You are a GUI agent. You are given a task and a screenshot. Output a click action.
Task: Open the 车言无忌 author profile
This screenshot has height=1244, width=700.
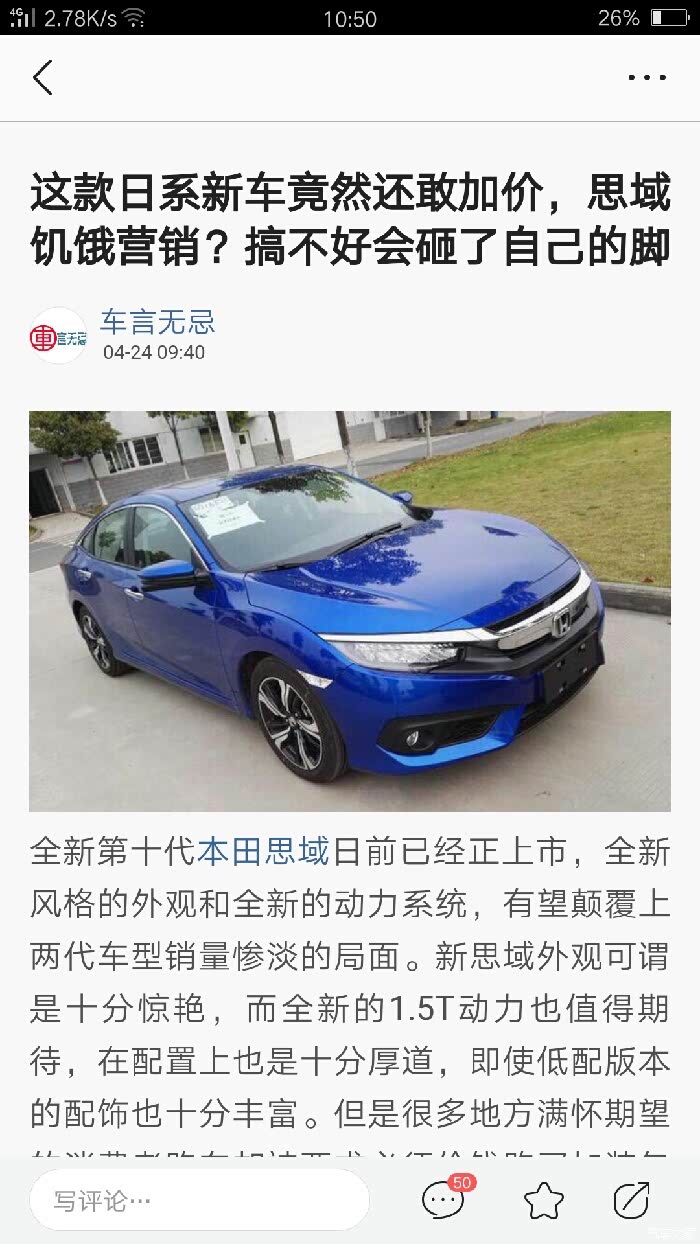click(158, 322)
